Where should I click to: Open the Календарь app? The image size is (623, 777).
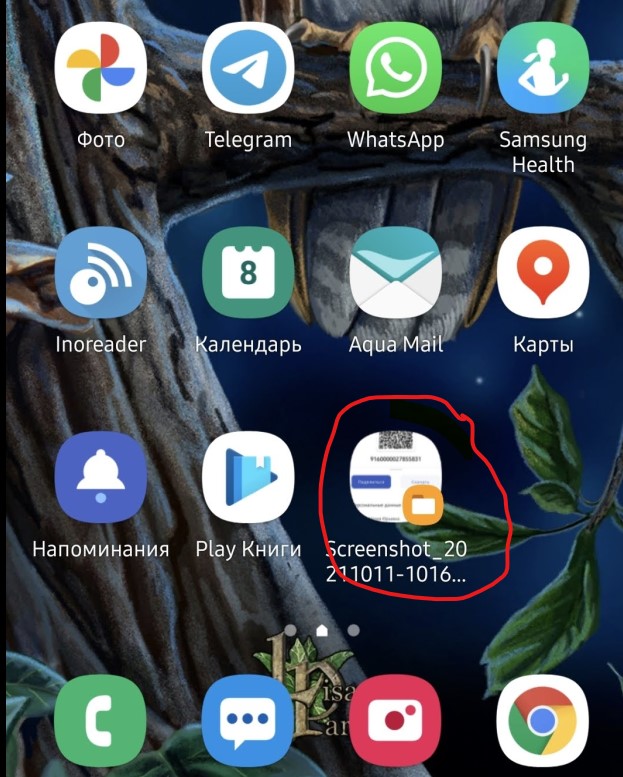click(248, 273)
